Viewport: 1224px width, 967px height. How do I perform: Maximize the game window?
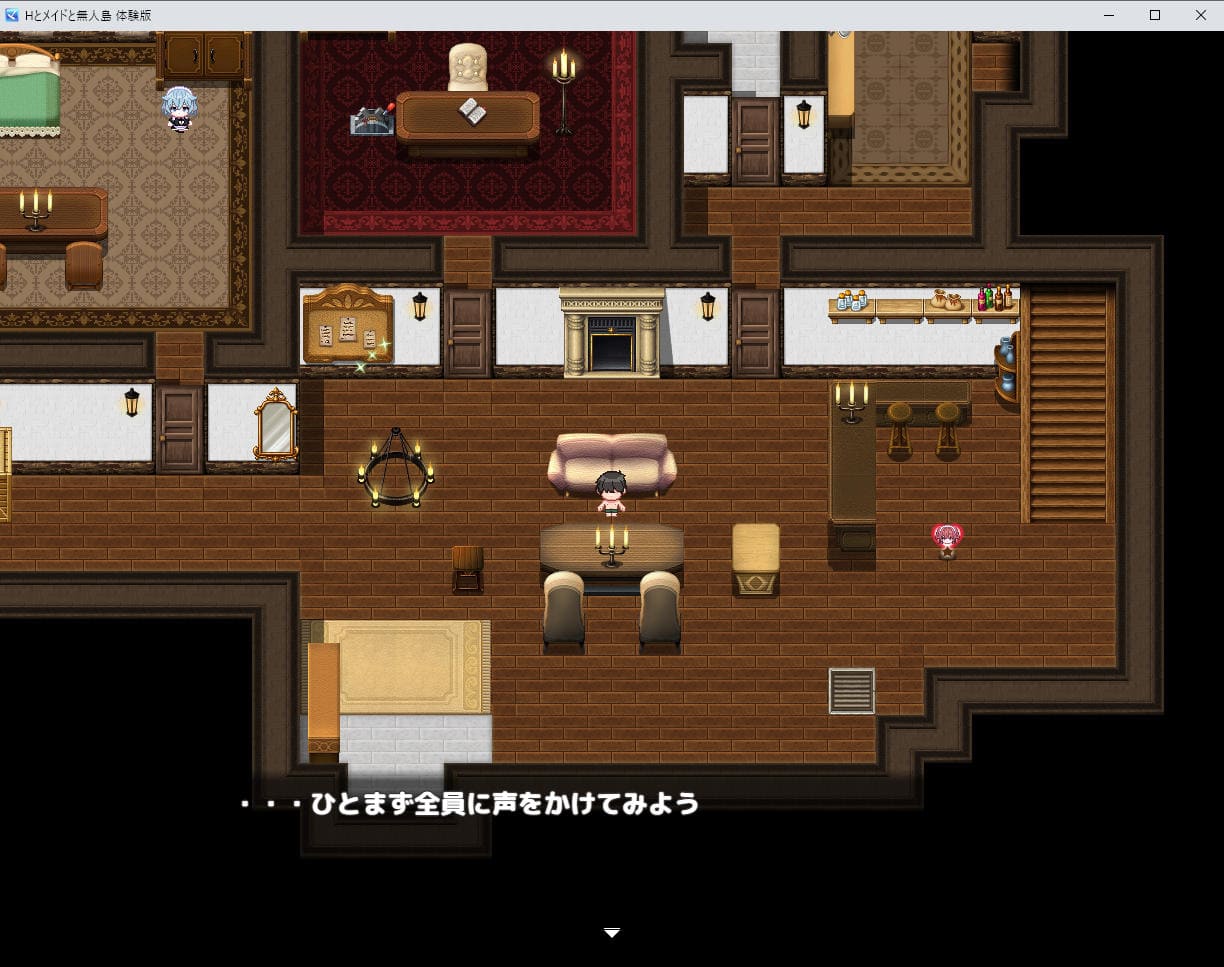click(1155, 15)
